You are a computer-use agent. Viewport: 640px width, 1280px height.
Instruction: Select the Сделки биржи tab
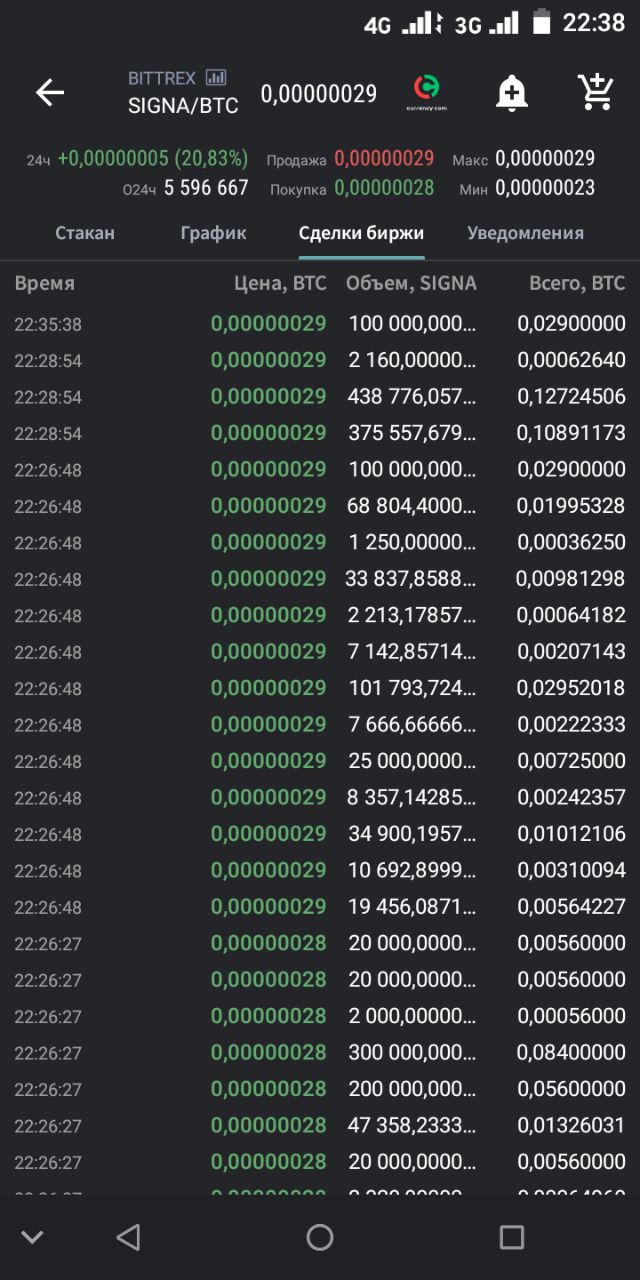tap(361, 233)
